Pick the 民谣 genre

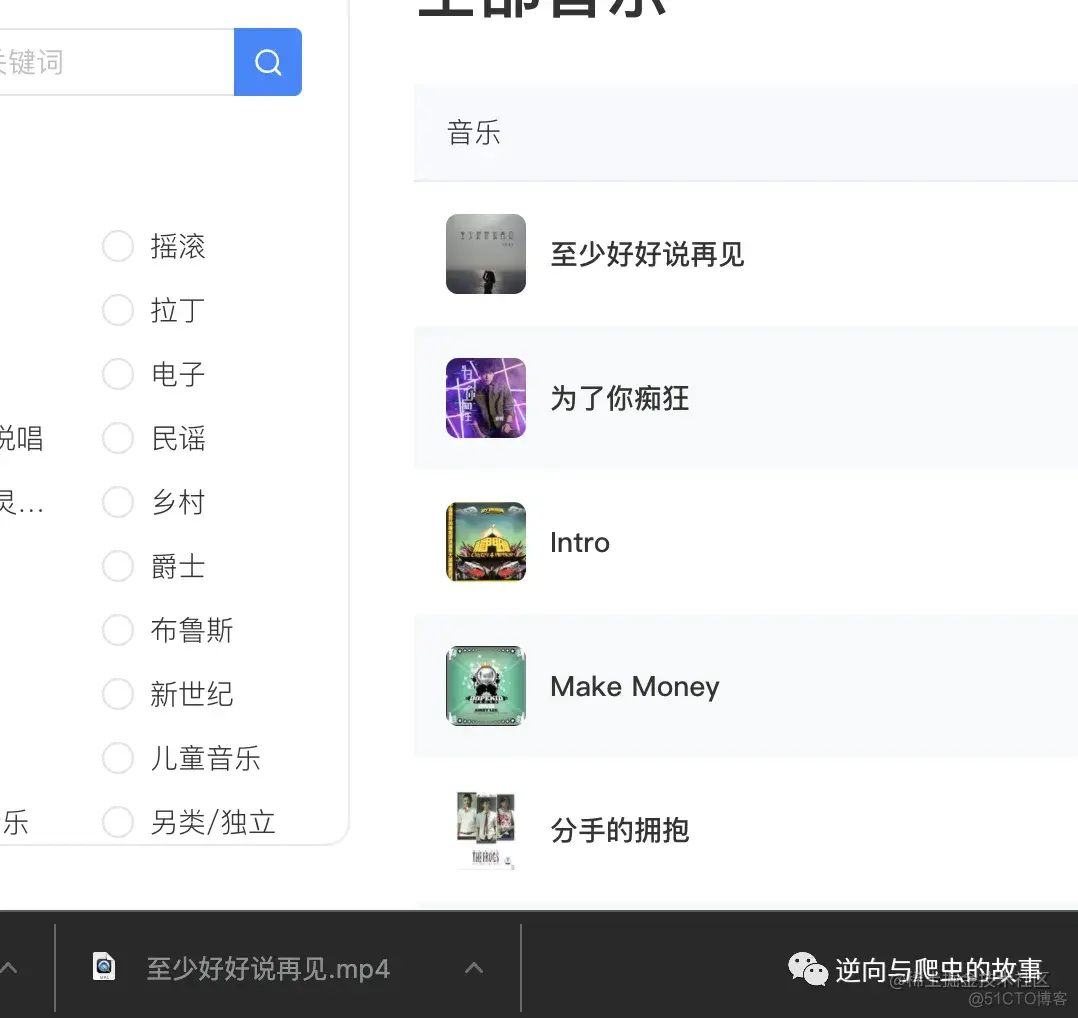[118, 438]
